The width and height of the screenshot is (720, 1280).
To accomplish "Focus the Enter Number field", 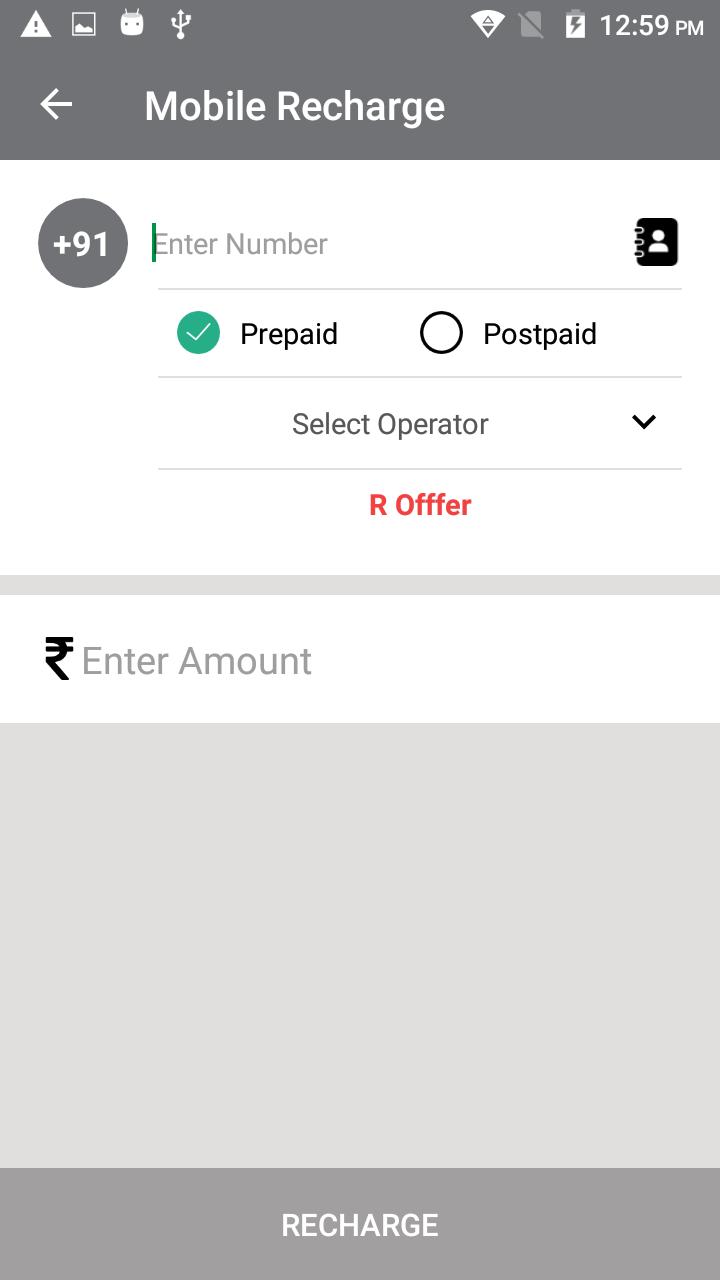I will [385, 244].
